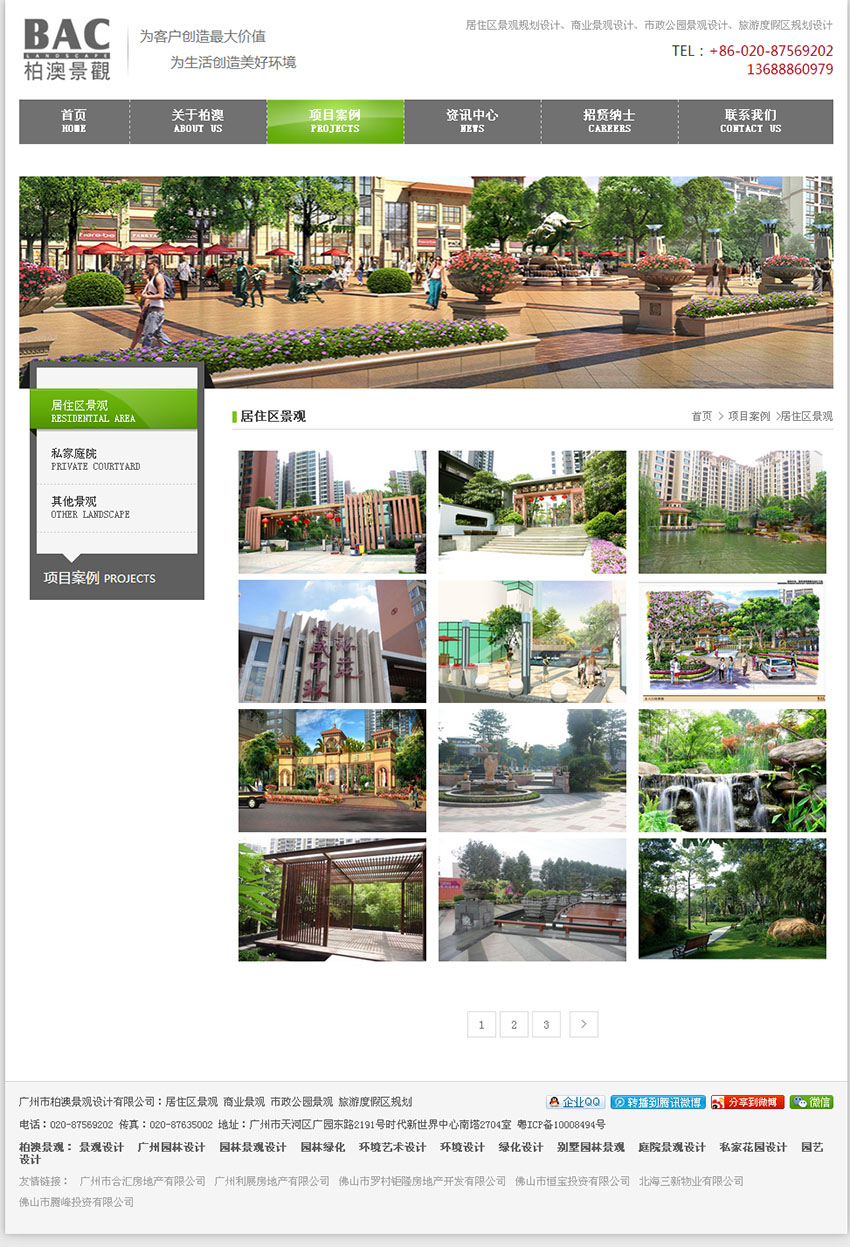Open the wooden pergola project photo
This screenshot has height=1247, width=850.
(332, 899)
